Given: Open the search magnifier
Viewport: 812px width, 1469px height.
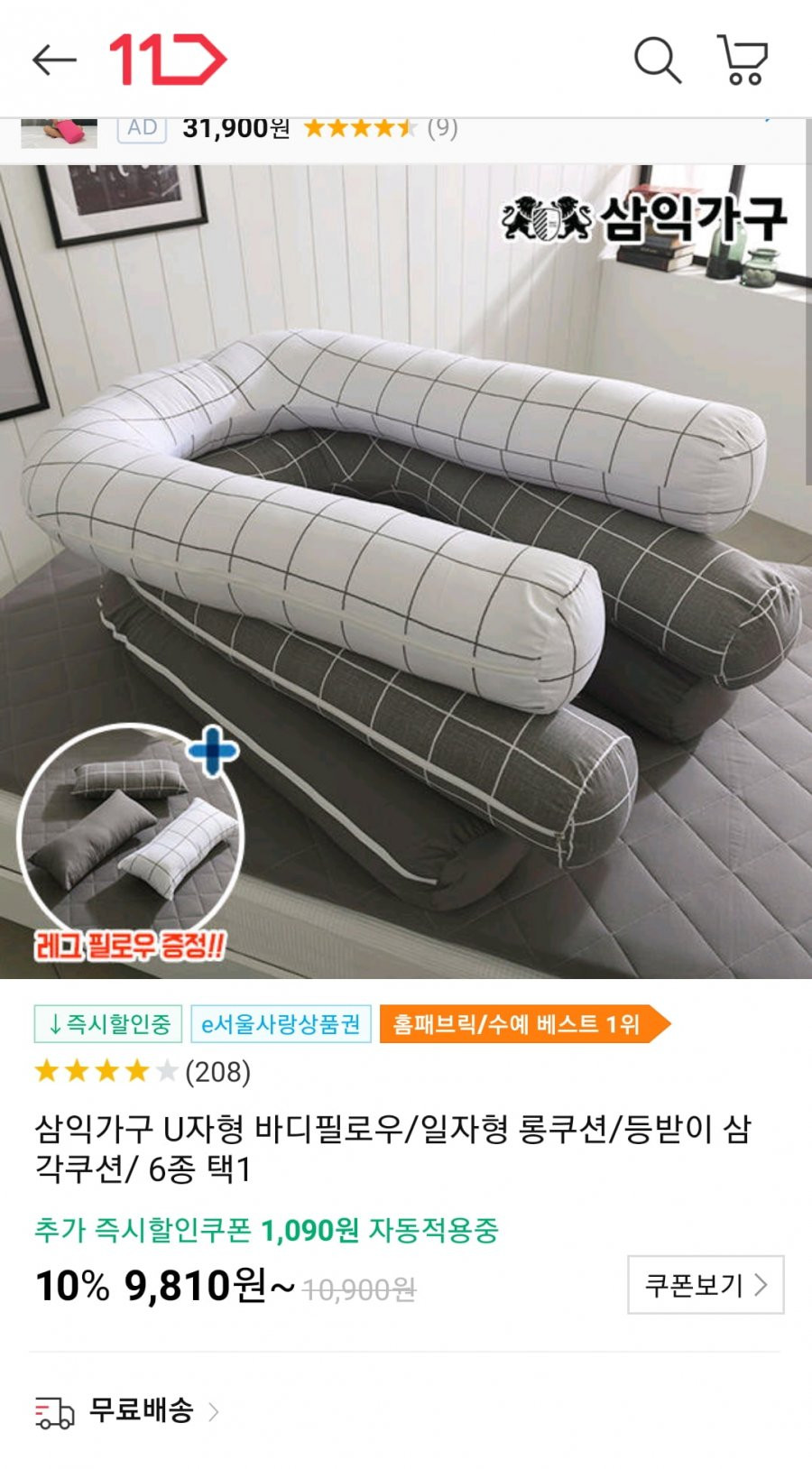Looking at the screenshot, I should (658, 60).
